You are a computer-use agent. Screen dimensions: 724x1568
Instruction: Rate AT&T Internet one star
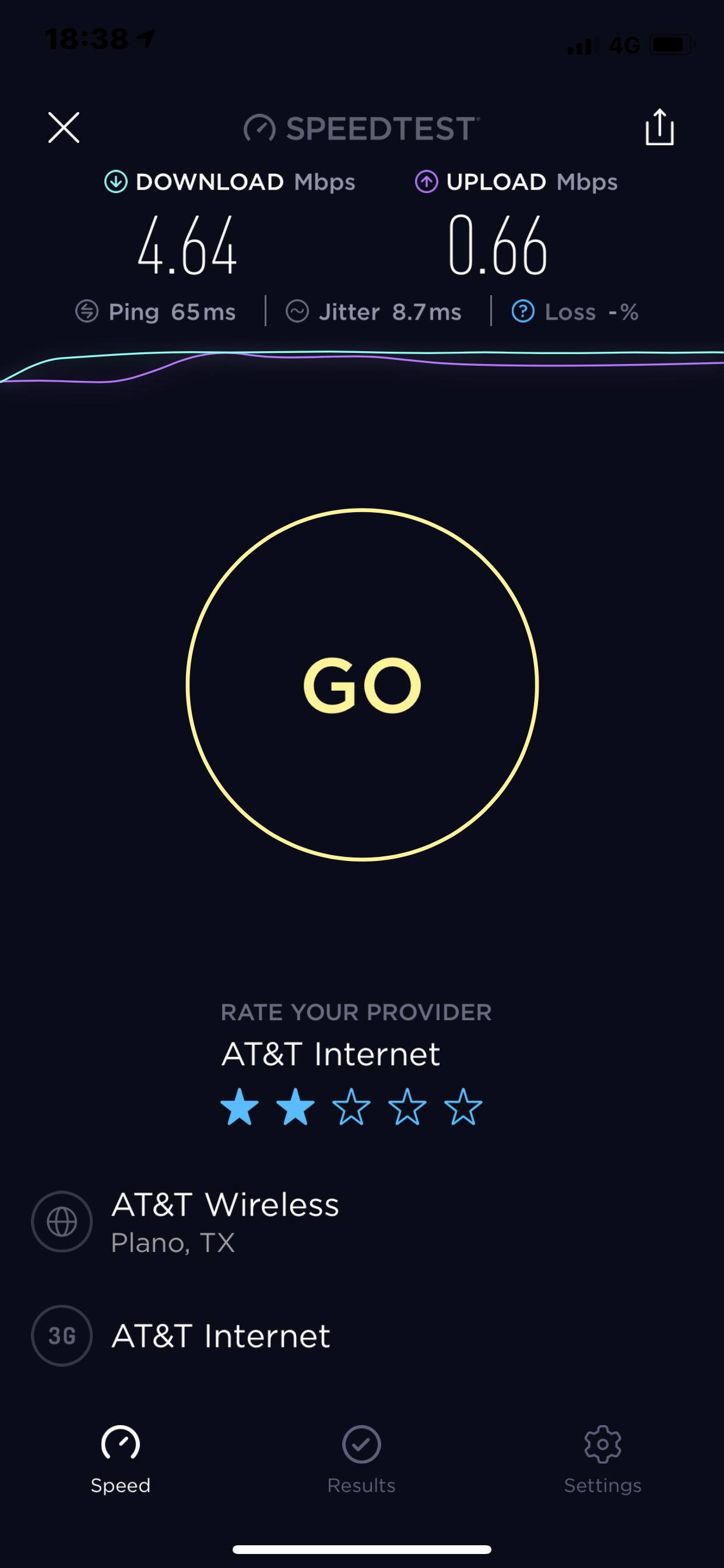coord(240,1107)
